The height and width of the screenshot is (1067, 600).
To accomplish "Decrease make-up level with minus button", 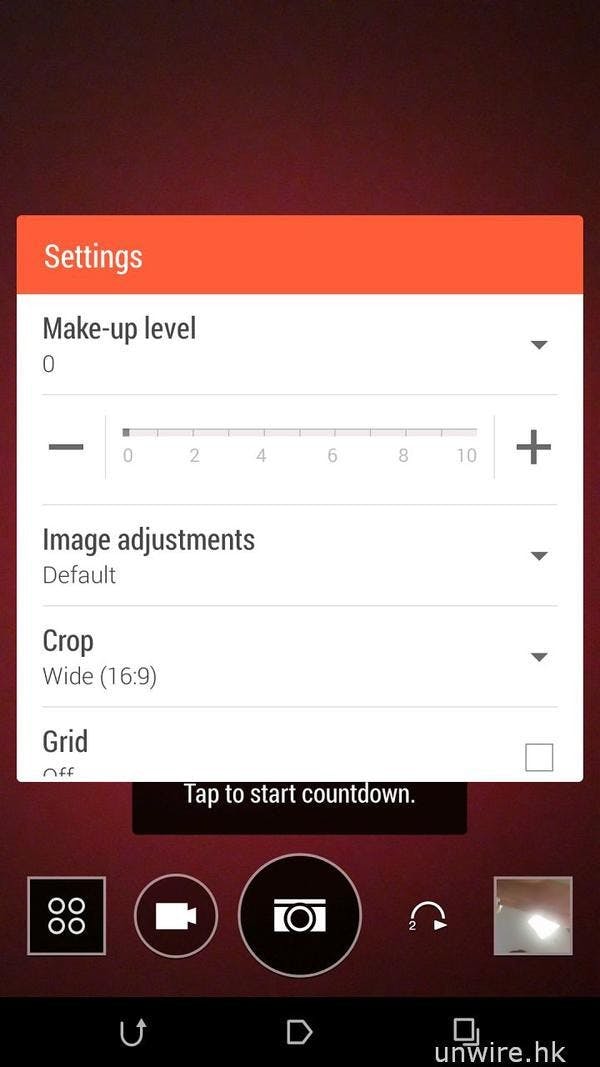I will [x=66, y=447].
